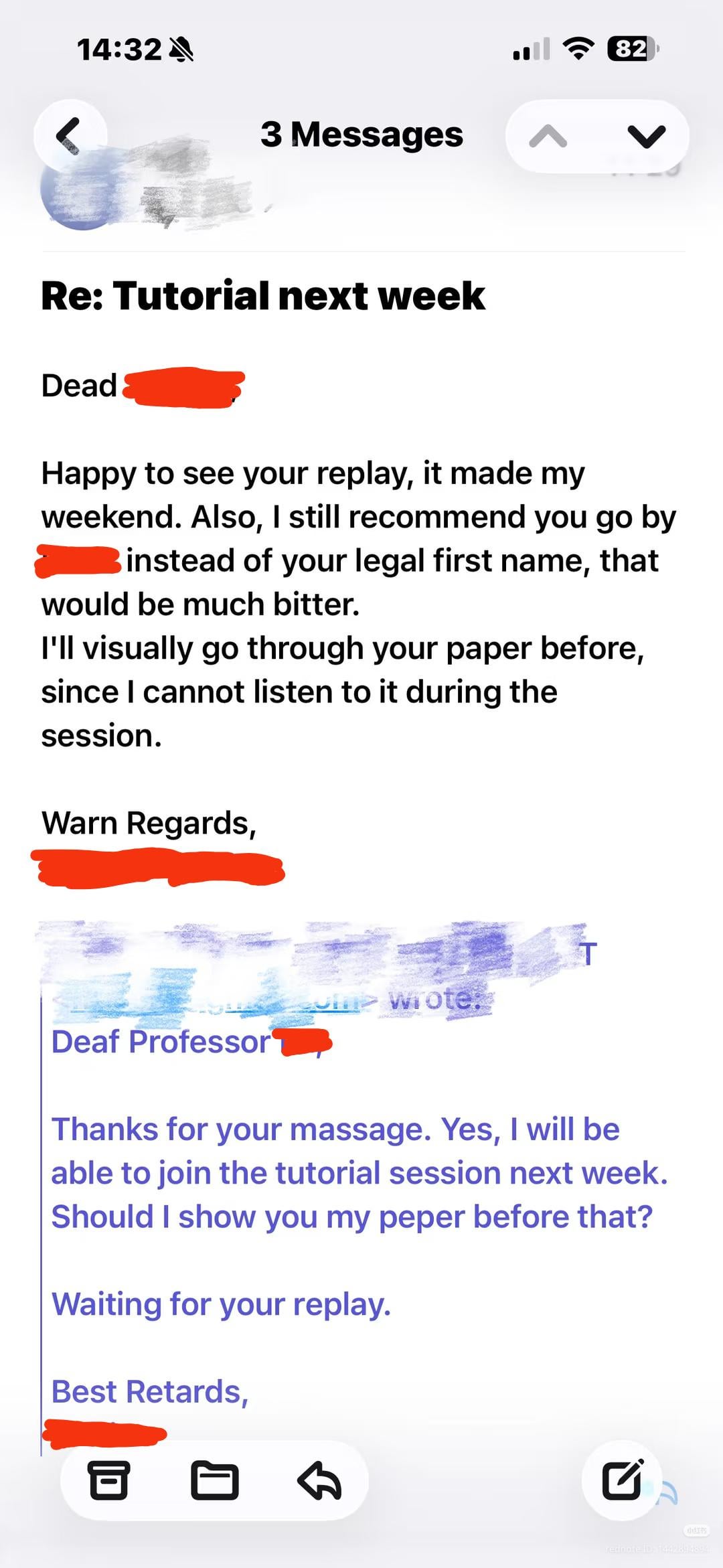723x1568 pixels.
Task: Archive this email thread
Action: click(x=108, y=1480)
